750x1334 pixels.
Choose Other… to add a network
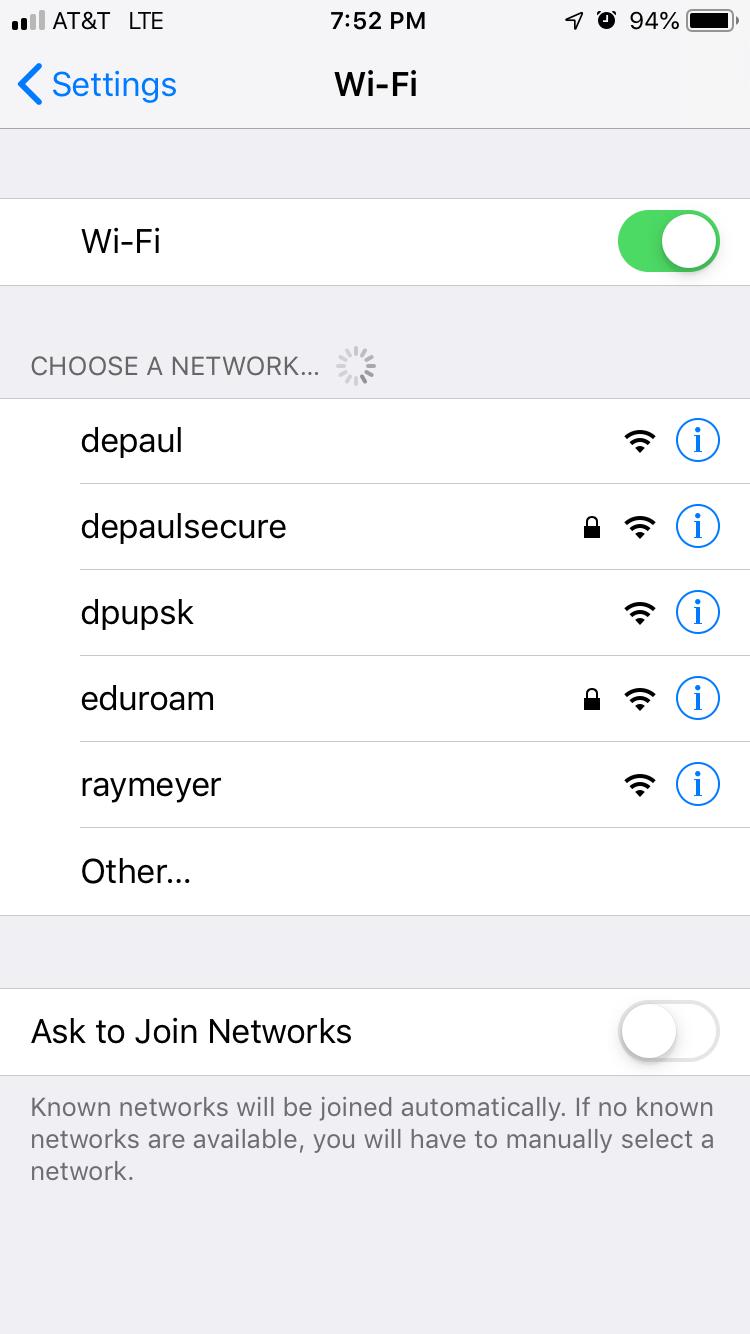[x=375, y=872]
